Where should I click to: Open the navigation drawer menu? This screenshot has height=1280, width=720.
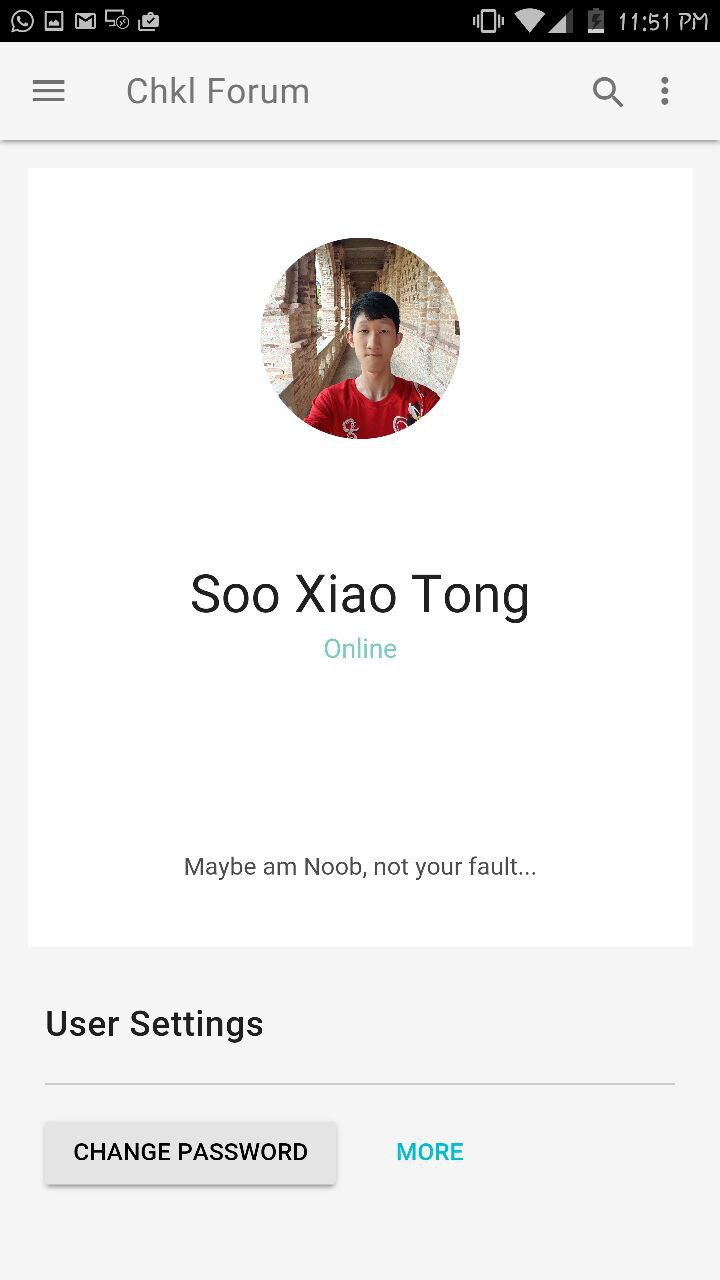click(48, 91)
